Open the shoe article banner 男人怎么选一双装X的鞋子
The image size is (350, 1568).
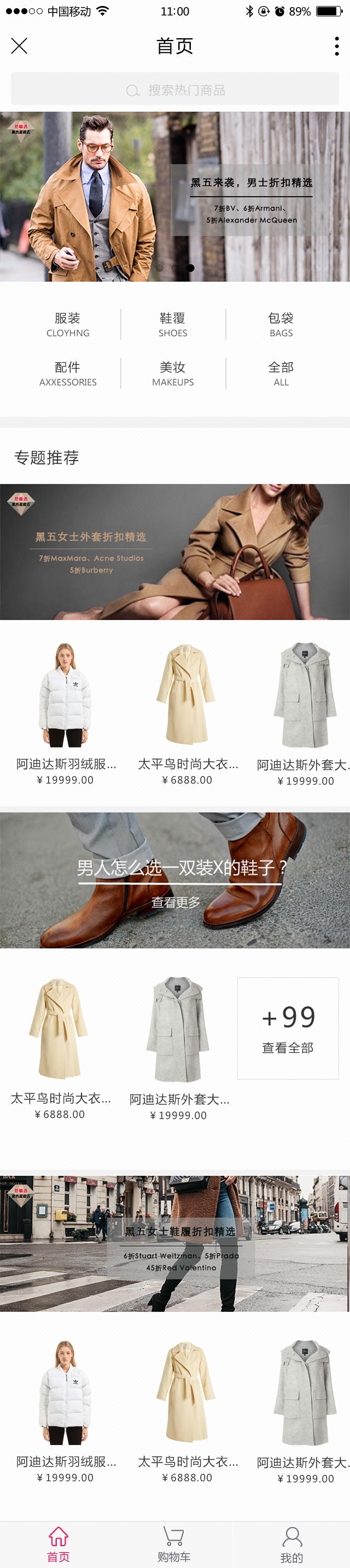tap(175, 880)
